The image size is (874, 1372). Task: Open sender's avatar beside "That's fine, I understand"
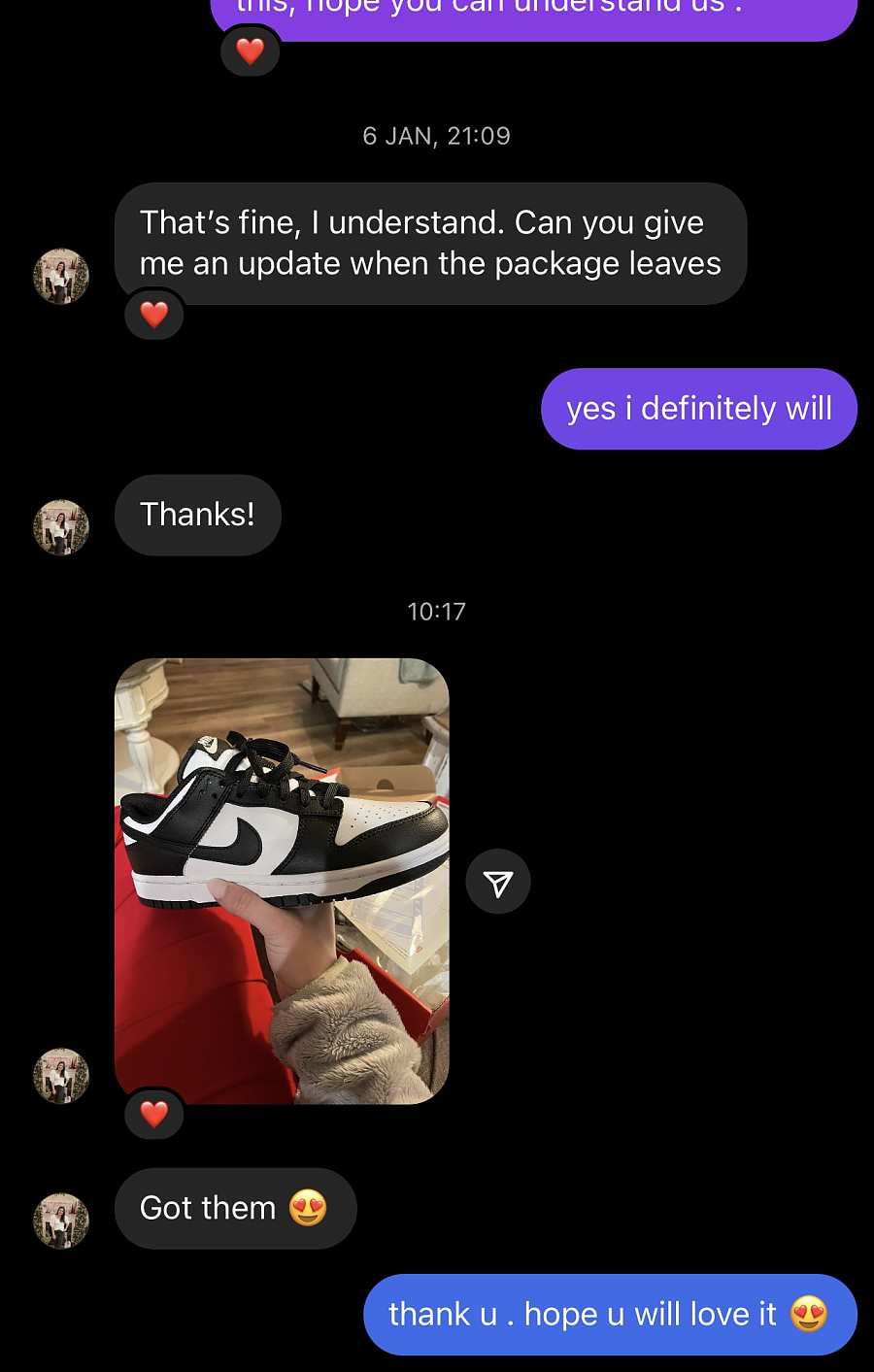tap(61, 276)
